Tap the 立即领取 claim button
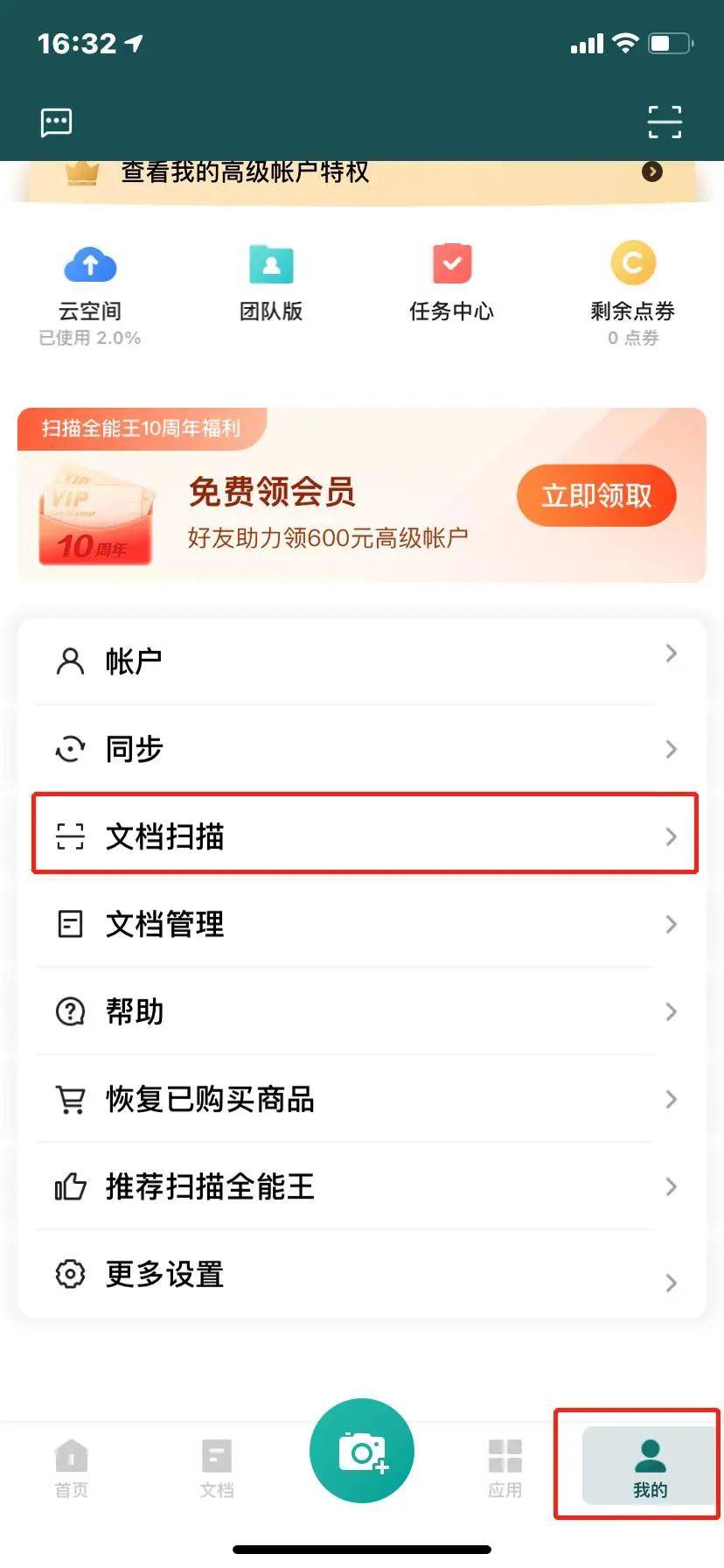This screenshot has height=1568, width=724. pyautogui.click(x=596, y=495)
